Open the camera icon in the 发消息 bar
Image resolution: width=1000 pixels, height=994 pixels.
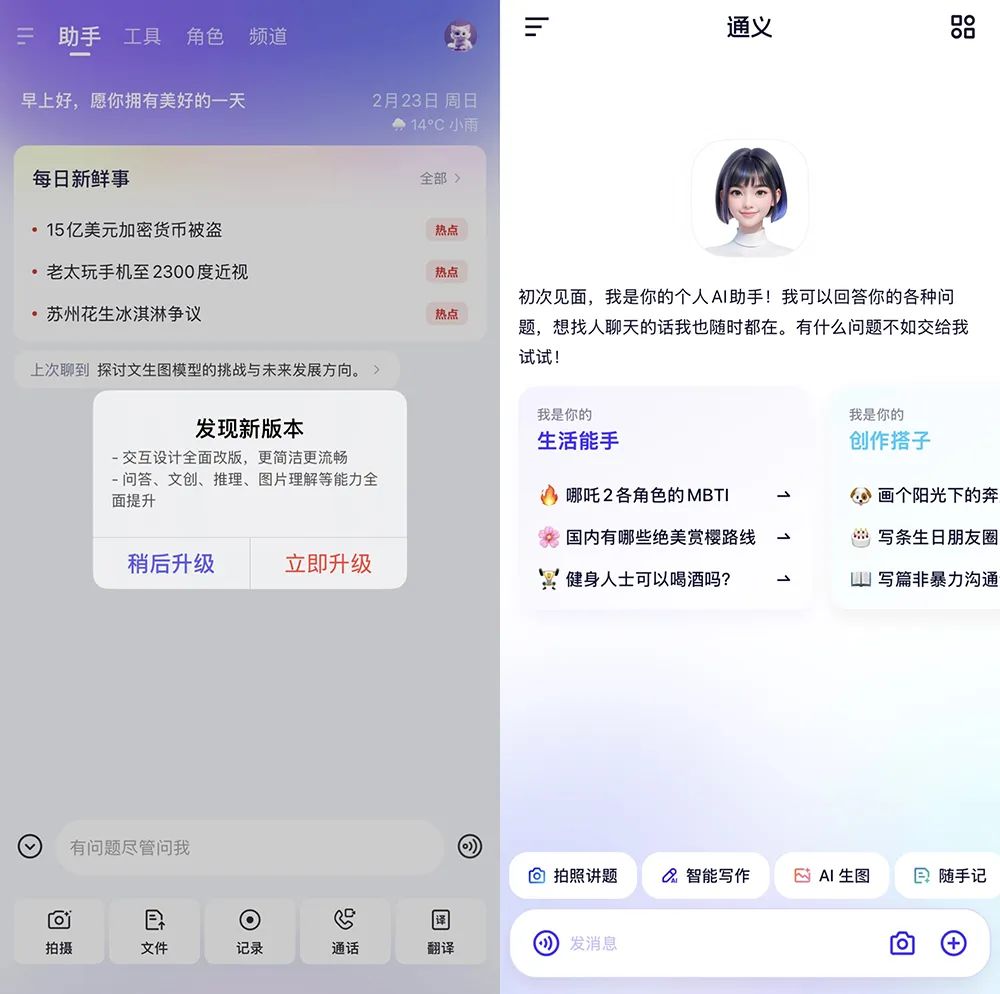pyautogui.click(x=902, y=943)
